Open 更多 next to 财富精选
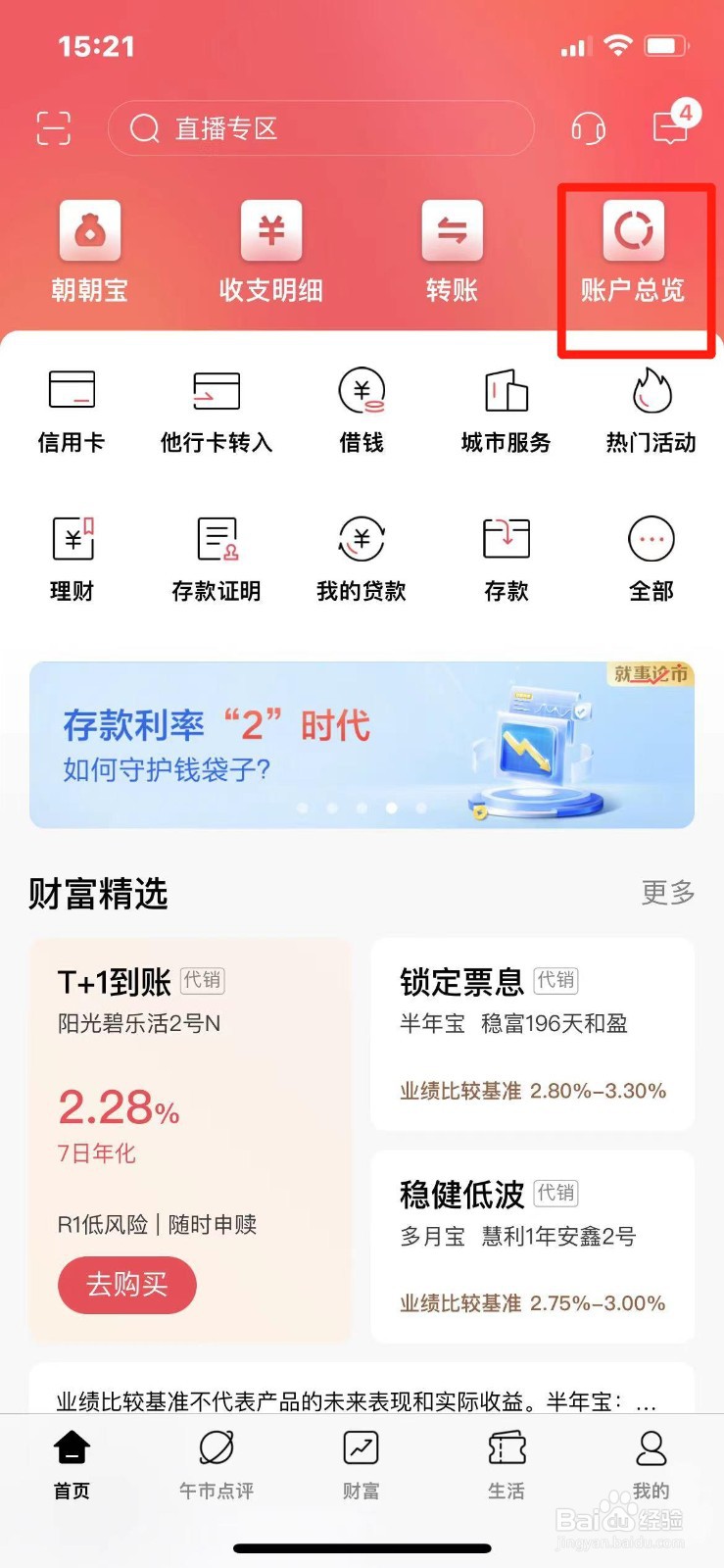The height and width of the screenshot is (1568, 724). tap(667, 893)
